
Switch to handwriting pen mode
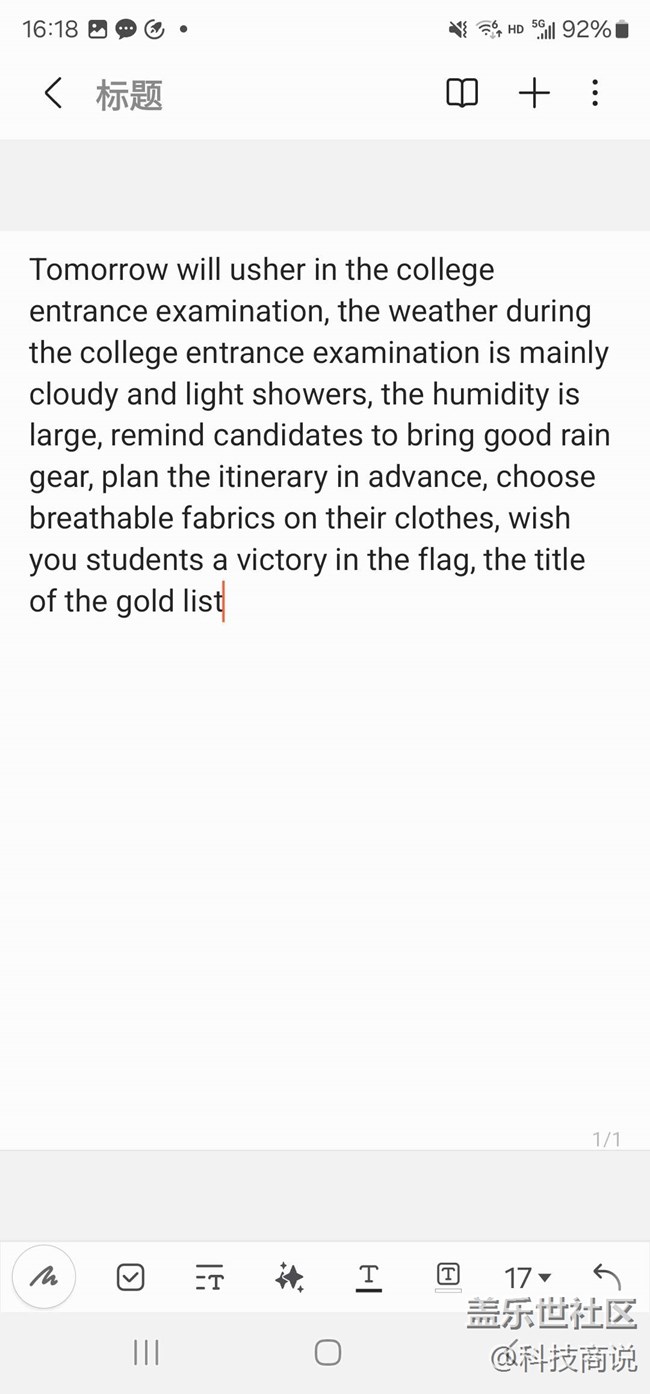click(x=44, y=1277)
